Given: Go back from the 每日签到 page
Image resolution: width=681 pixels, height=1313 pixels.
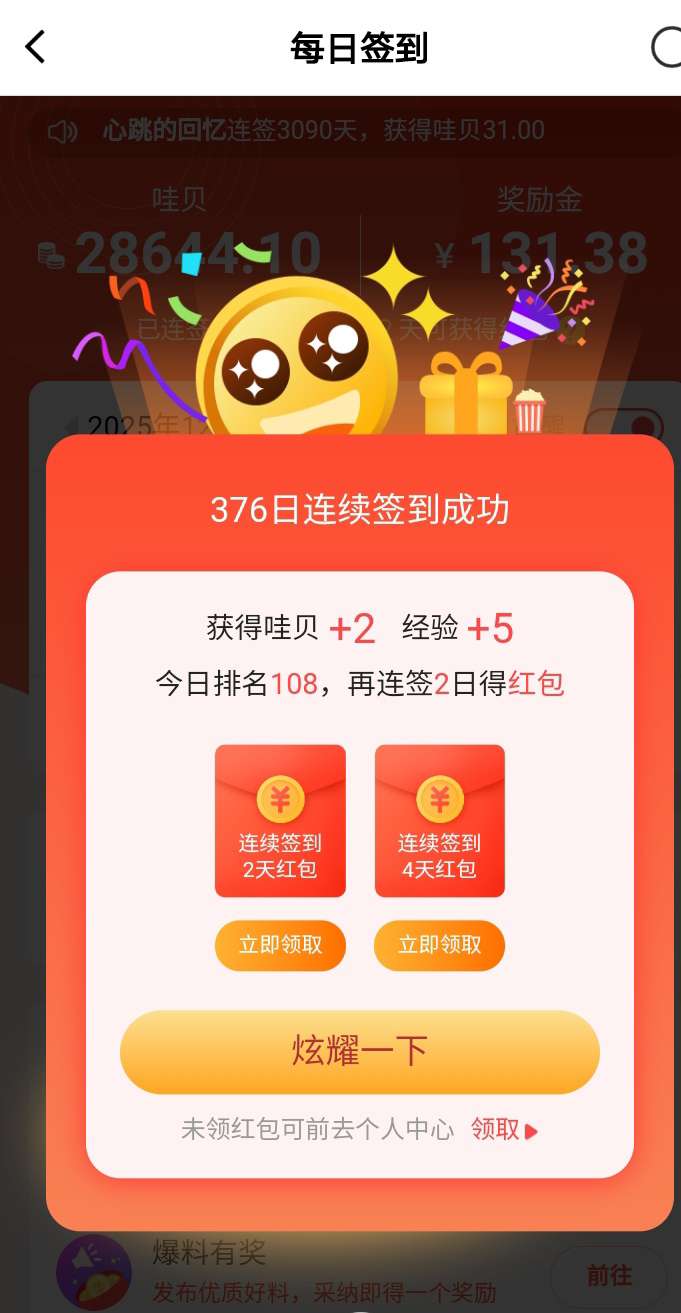Looking at the screenshot, I should (36, 47).
